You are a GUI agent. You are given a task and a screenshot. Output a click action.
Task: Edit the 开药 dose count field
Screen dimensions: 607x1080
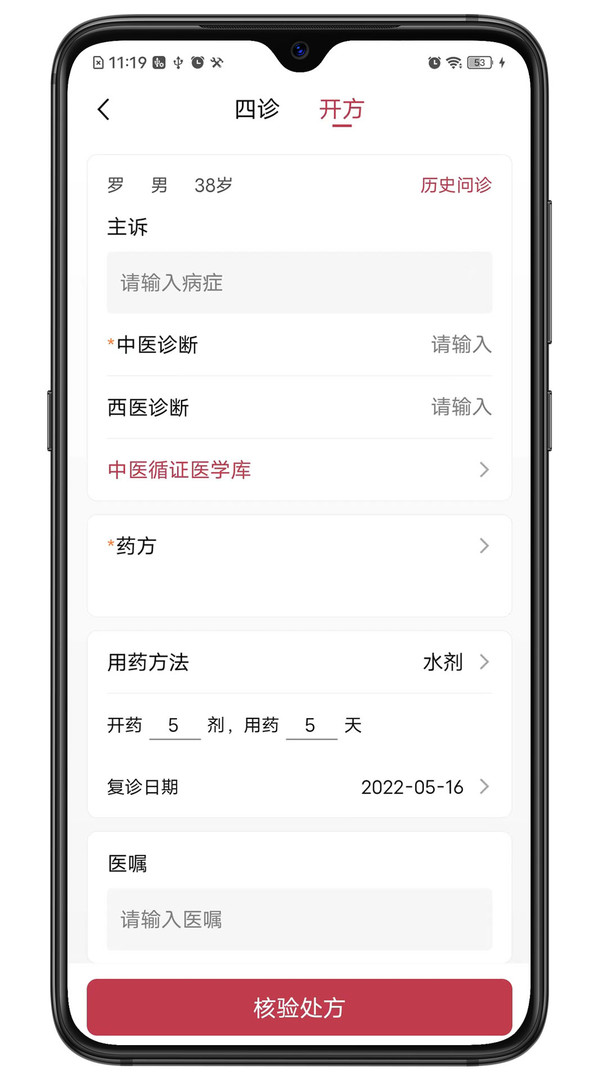tap(174, 725)
